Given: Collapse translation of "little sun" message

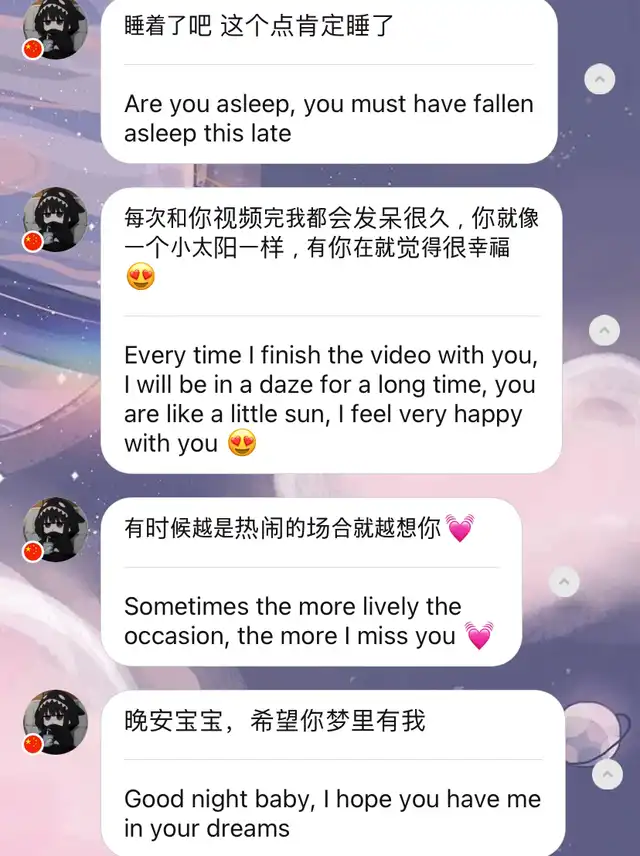Looking at the screenshot, I should [604, 330].
